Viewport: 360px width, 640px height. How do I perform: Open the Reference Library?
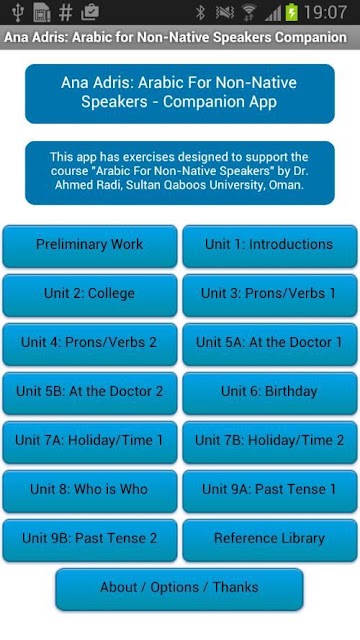[270, 540]
